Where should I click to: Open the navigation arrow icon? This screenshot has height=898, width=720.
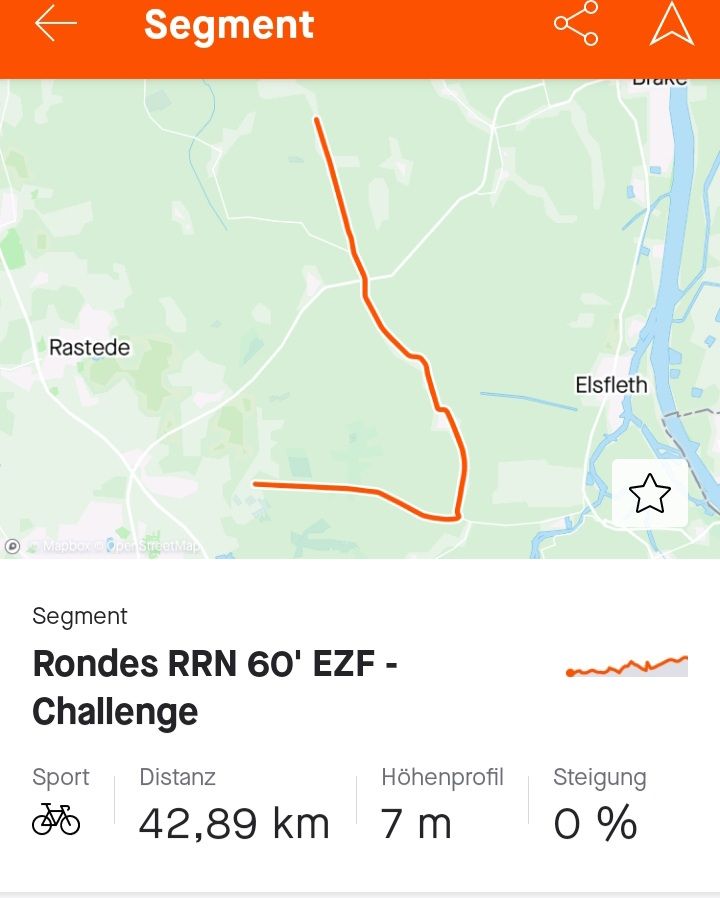click(x=671, y=24)
